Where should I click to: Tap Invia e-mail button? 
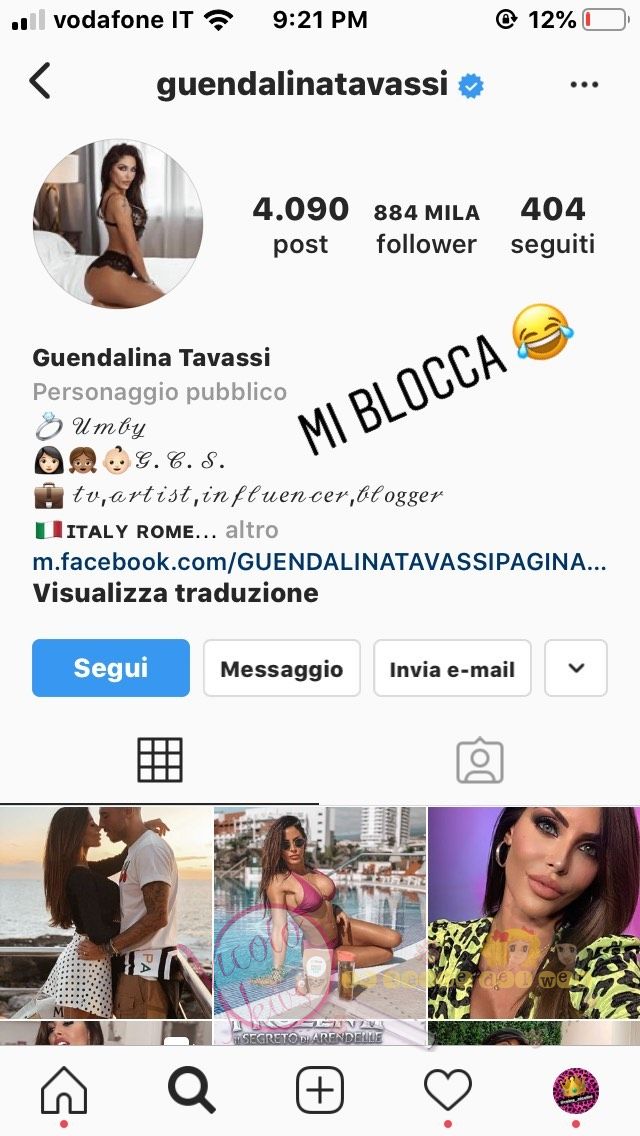coord(452,669)
